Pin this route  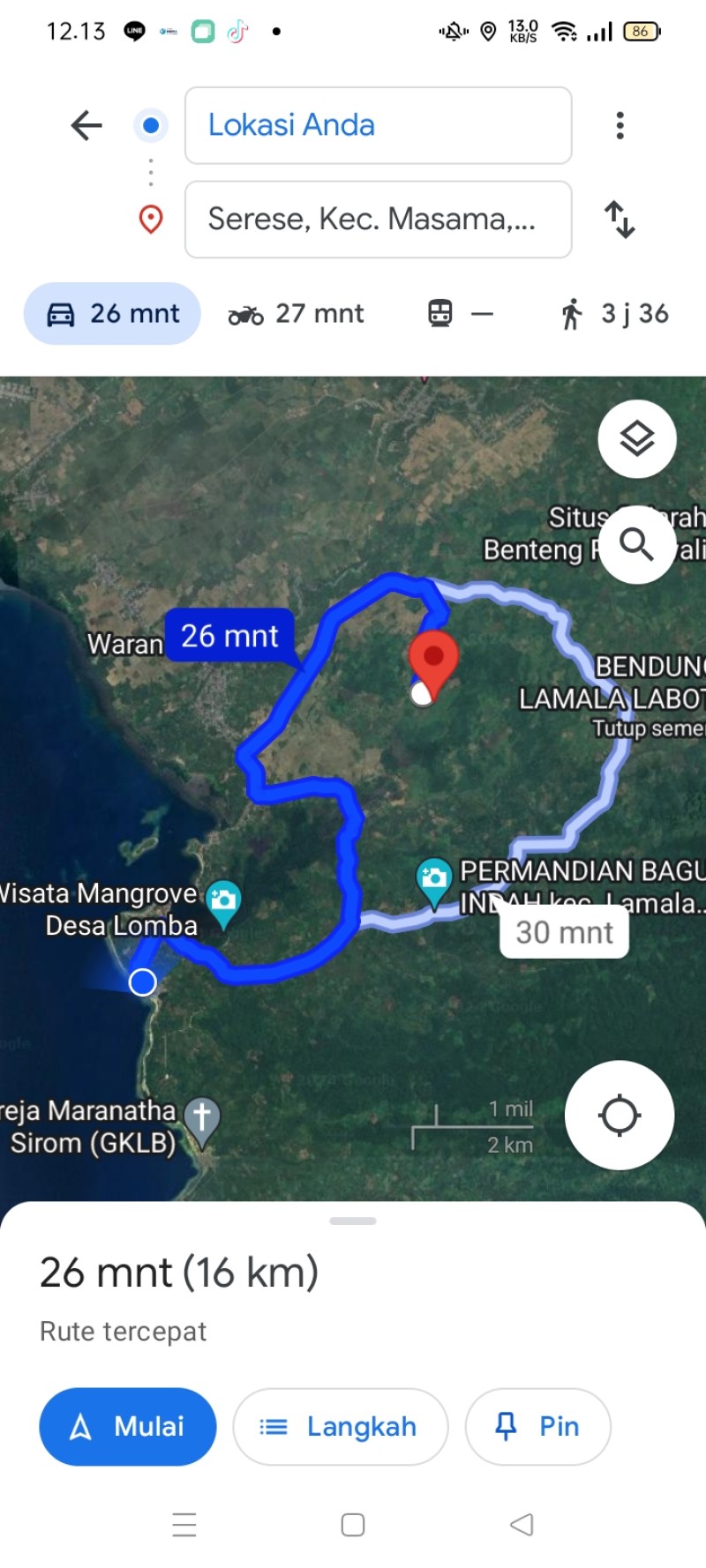pyautogui.click(x=537, y=1426)
